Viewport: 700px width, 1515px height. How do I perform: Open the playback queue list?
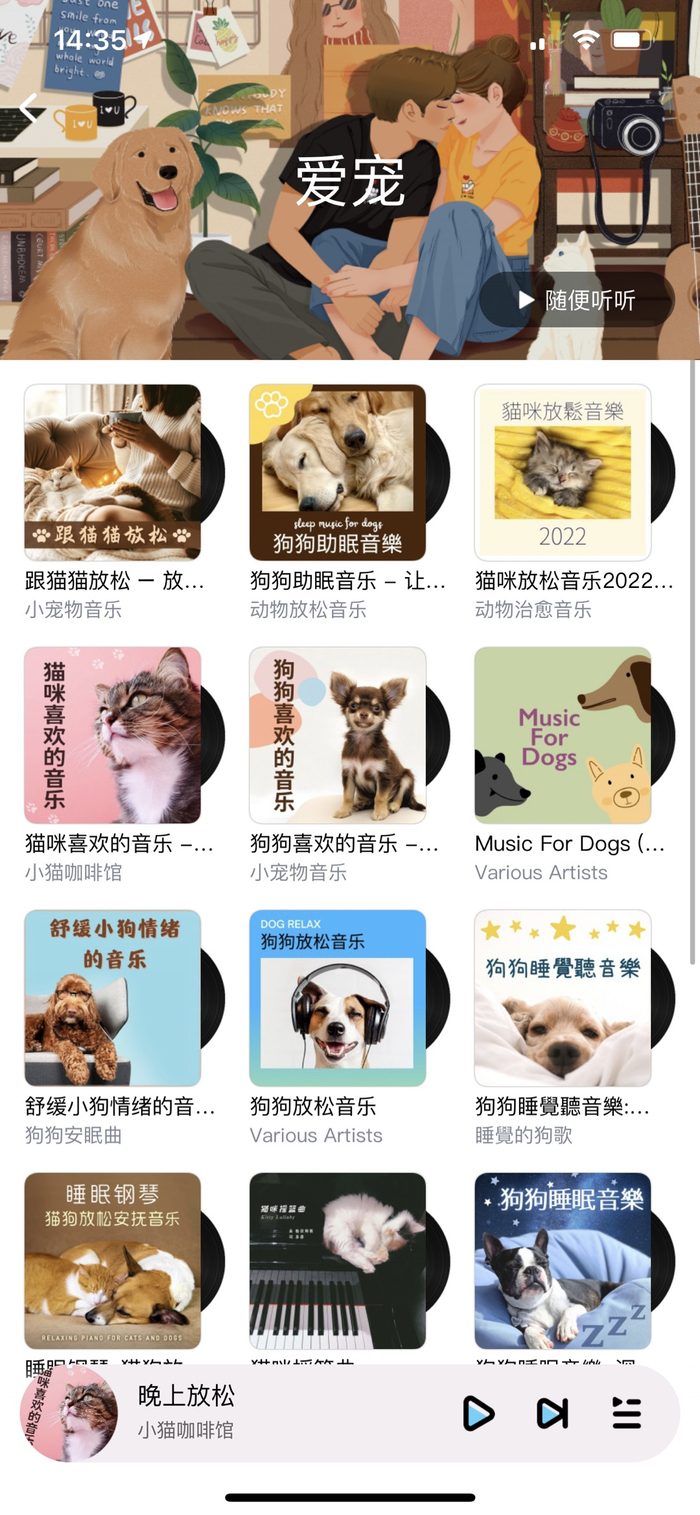(x=626, y=1413)
